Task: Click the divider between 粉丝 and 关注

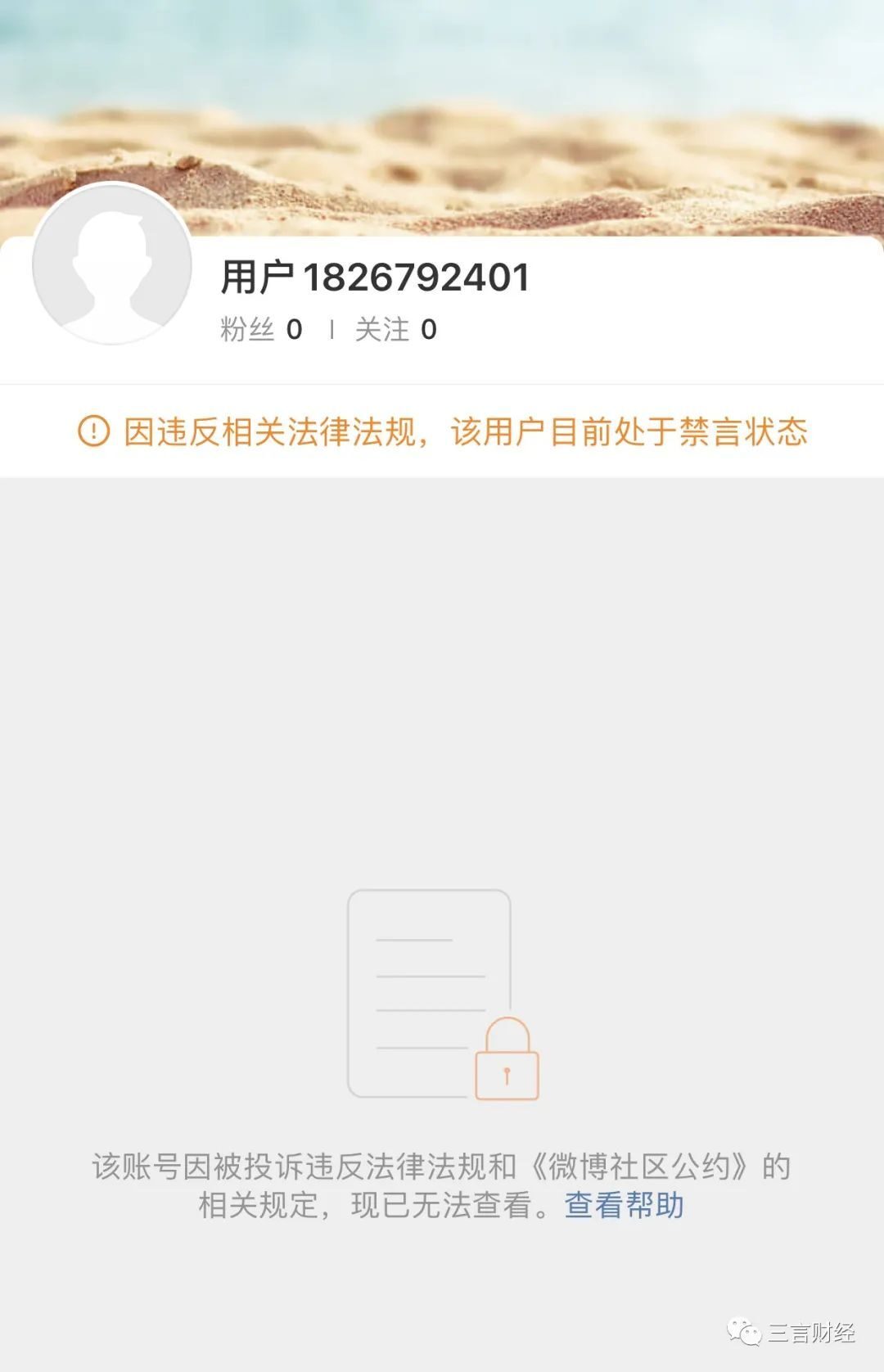Action: coord(334,327)
